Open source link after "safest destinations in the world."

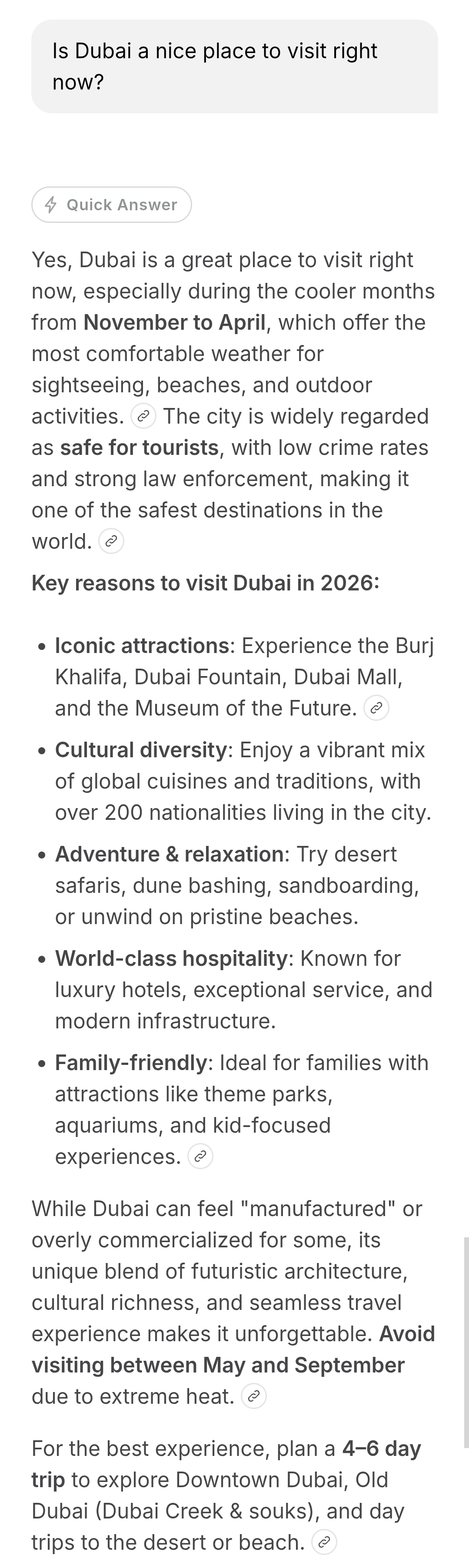[x=111, y=540]
